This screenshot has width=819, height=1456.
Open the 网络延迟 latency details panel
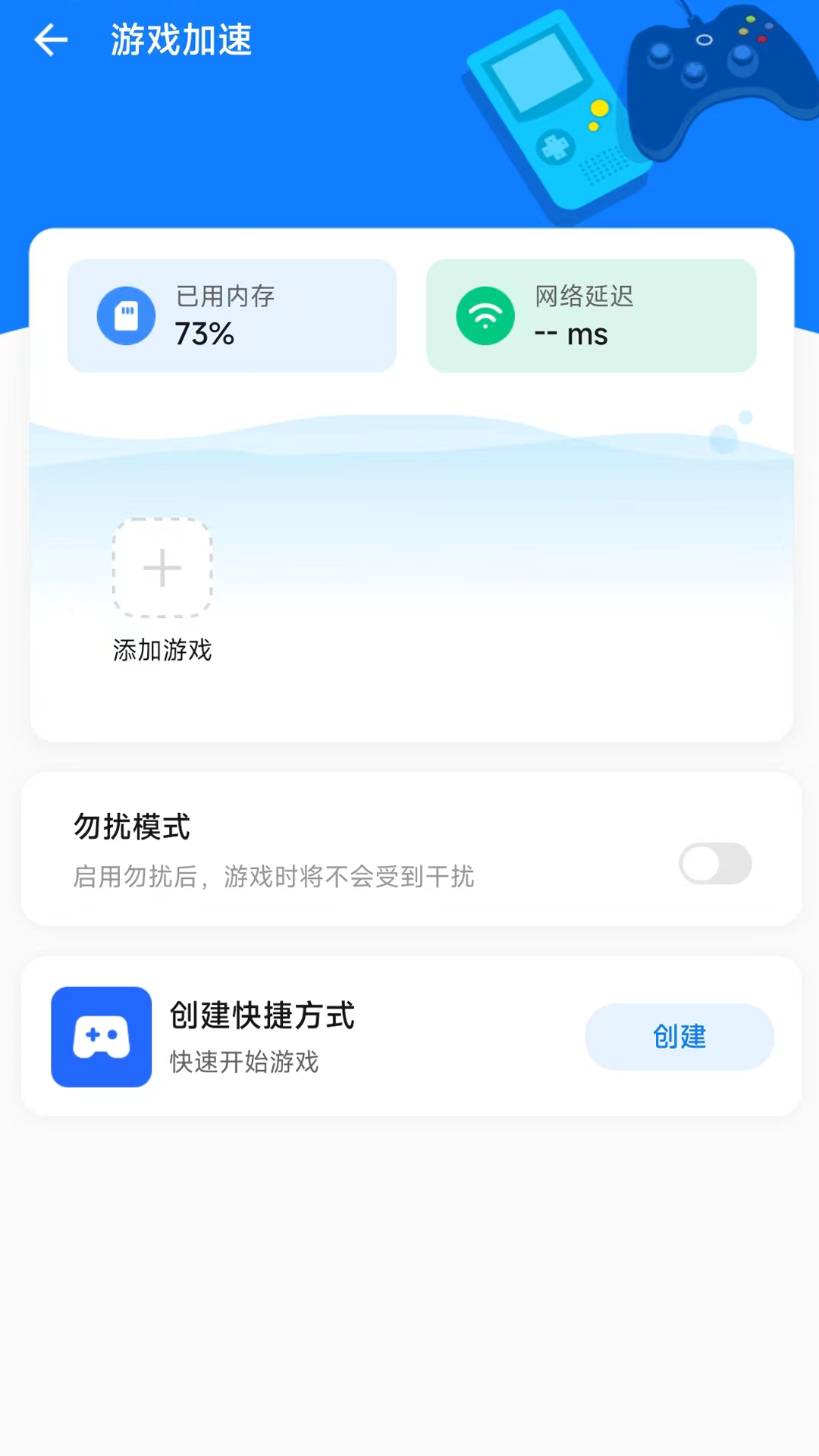[x=591, y=316]
